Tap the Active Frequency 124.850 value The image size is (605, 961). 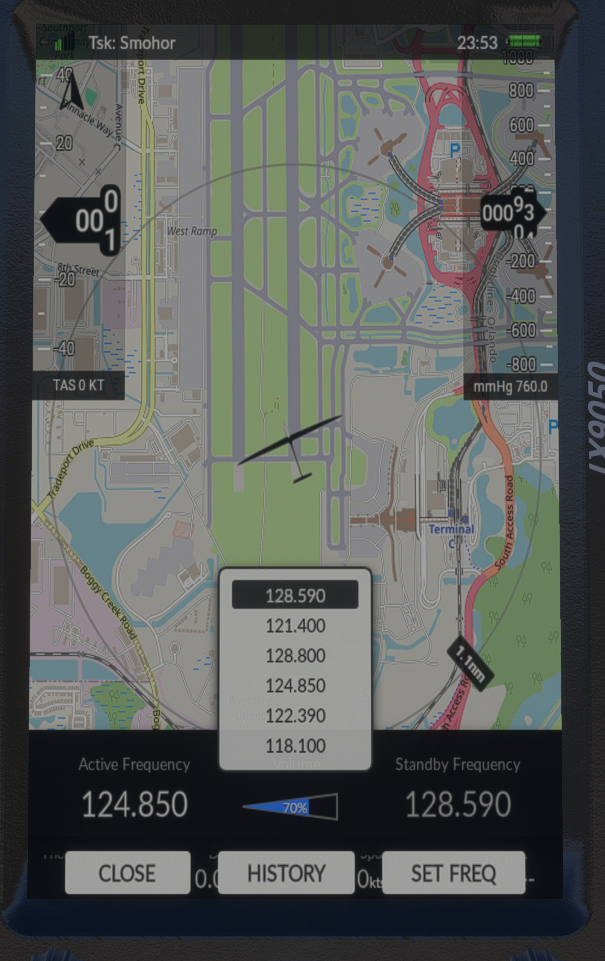tap(134, 805)
